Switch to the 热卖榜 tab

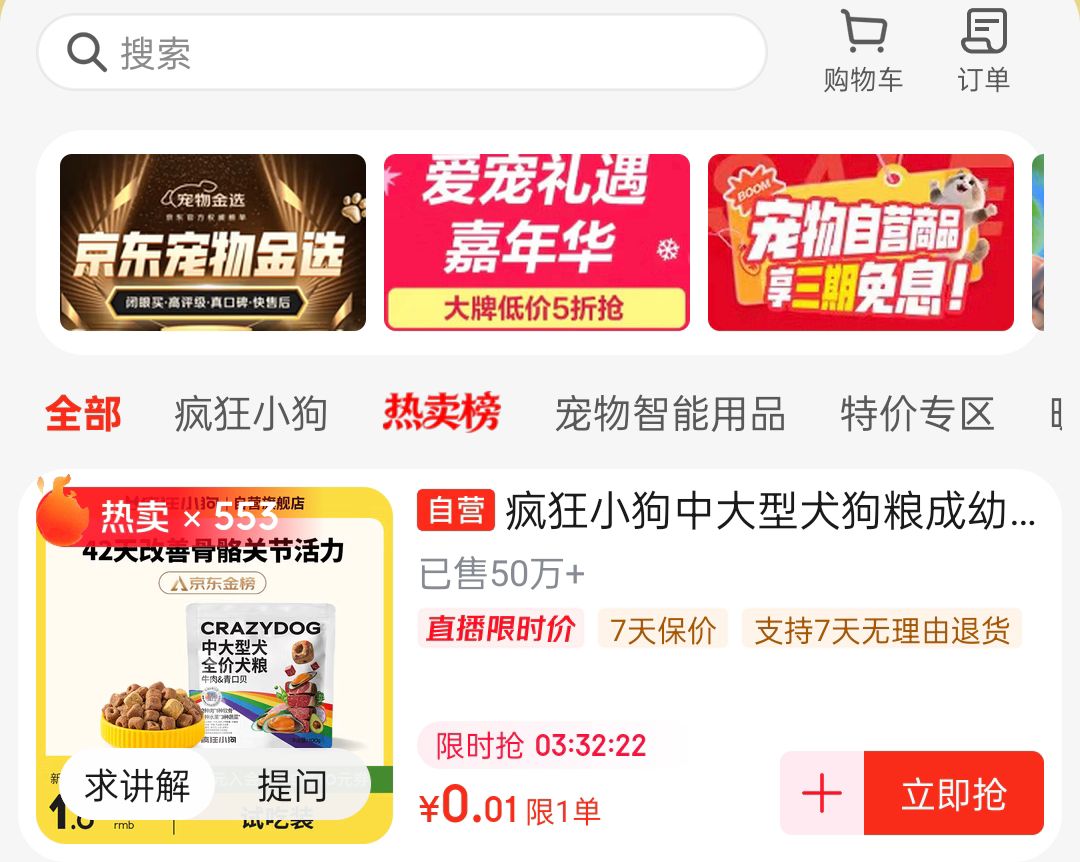[442, 413]
